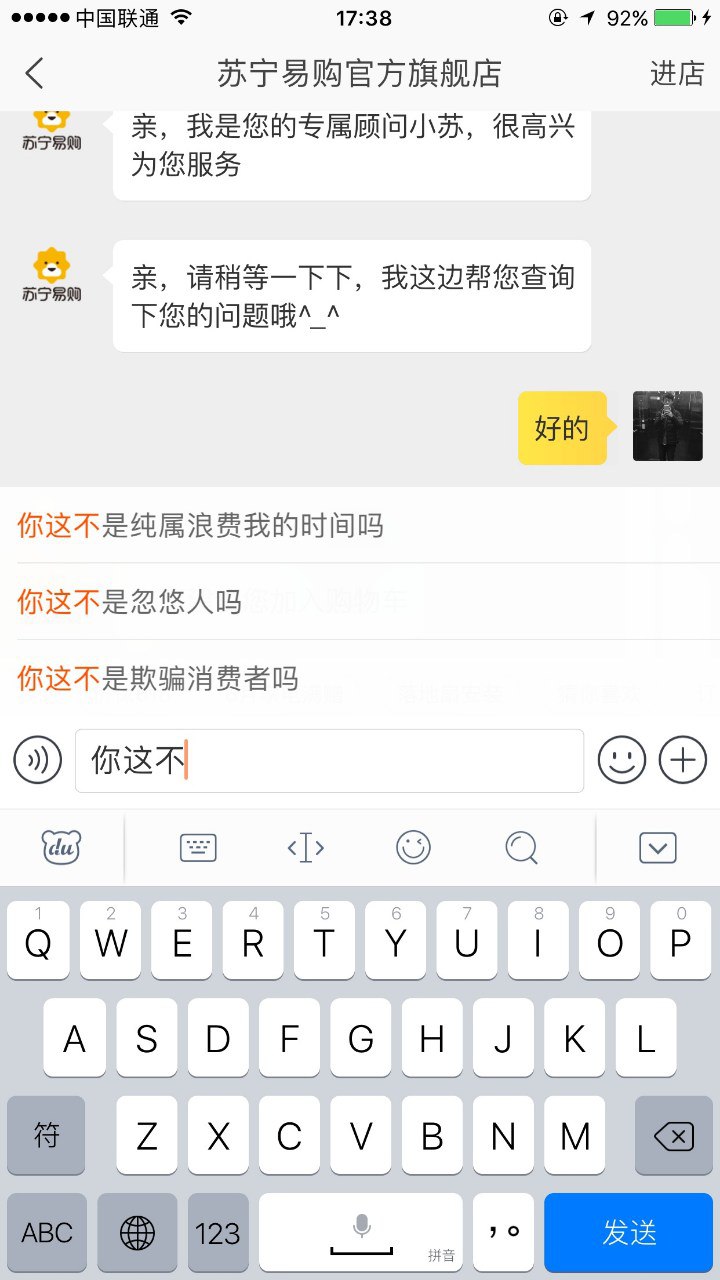
Task: Open the 符 symbols keyboard
Action: [x=46, y=1136]
